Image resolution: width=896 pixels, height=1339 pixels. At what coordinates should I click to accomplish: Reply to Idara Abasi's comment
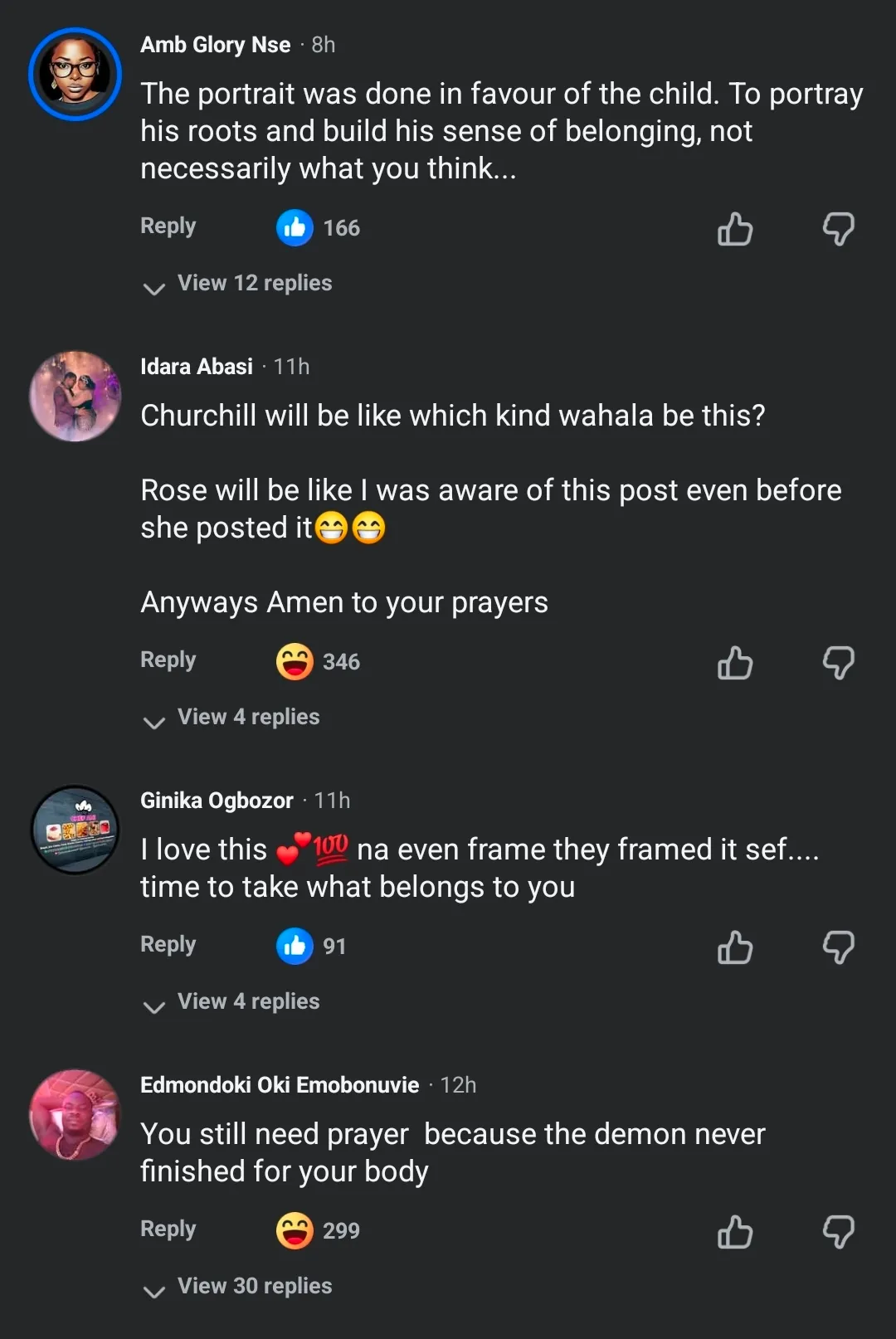[x=168, y=660]
